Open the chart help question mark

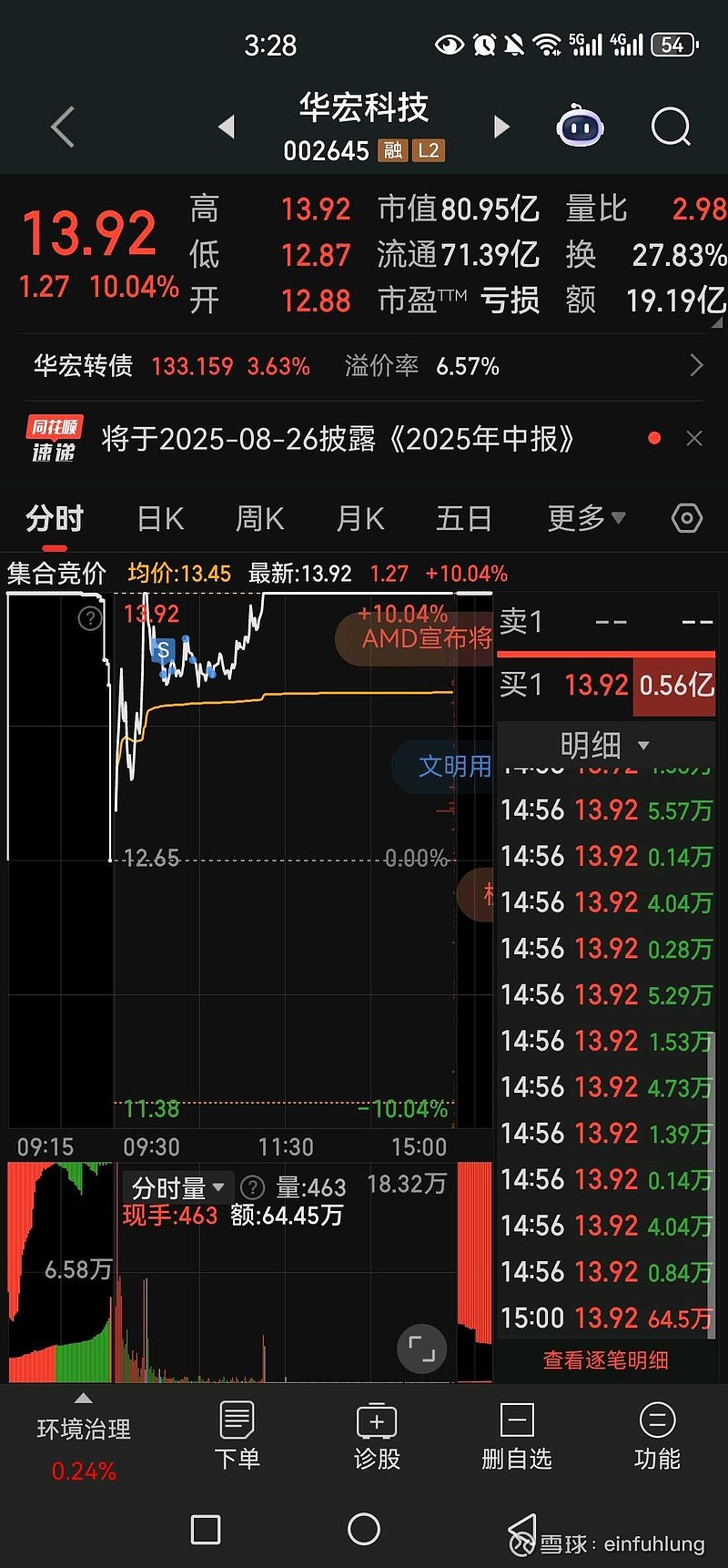coord(89,618)
